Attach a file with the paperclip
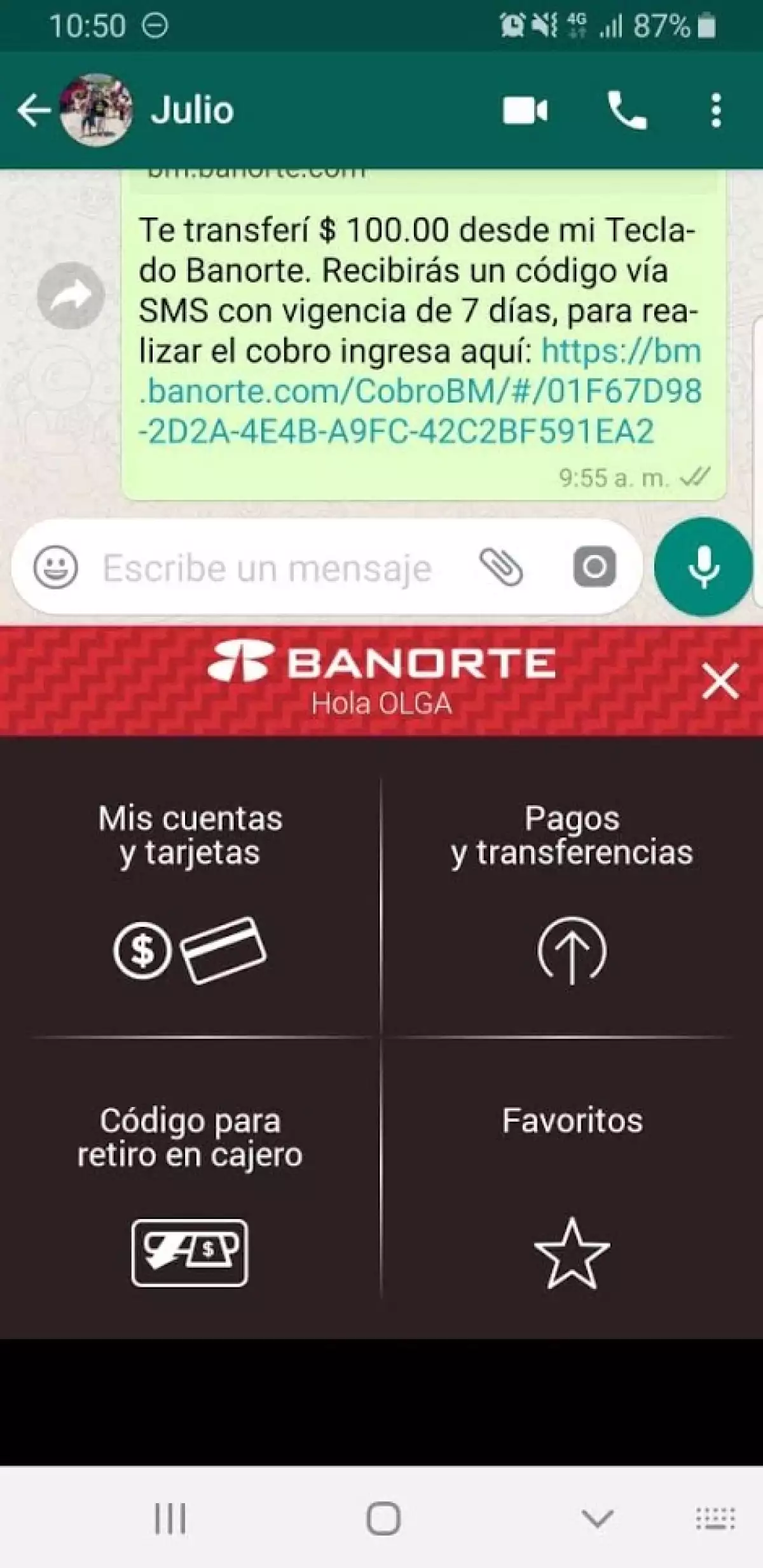The width and height of the screenshot is (763, 1568). click(x=501, y=567)
